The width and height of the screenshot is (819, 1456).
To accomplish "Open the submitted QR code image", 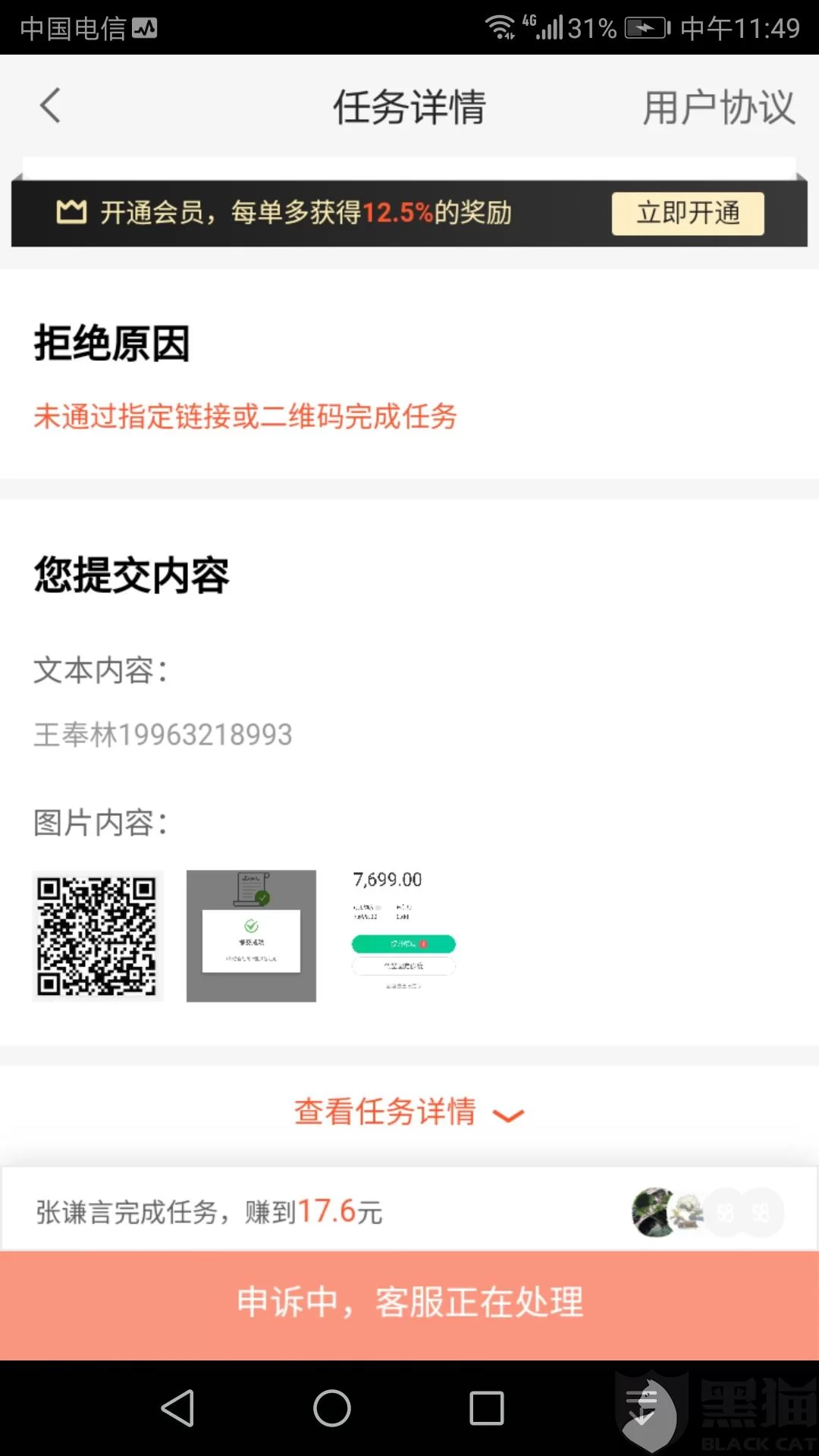I will (x=98, y=936).
